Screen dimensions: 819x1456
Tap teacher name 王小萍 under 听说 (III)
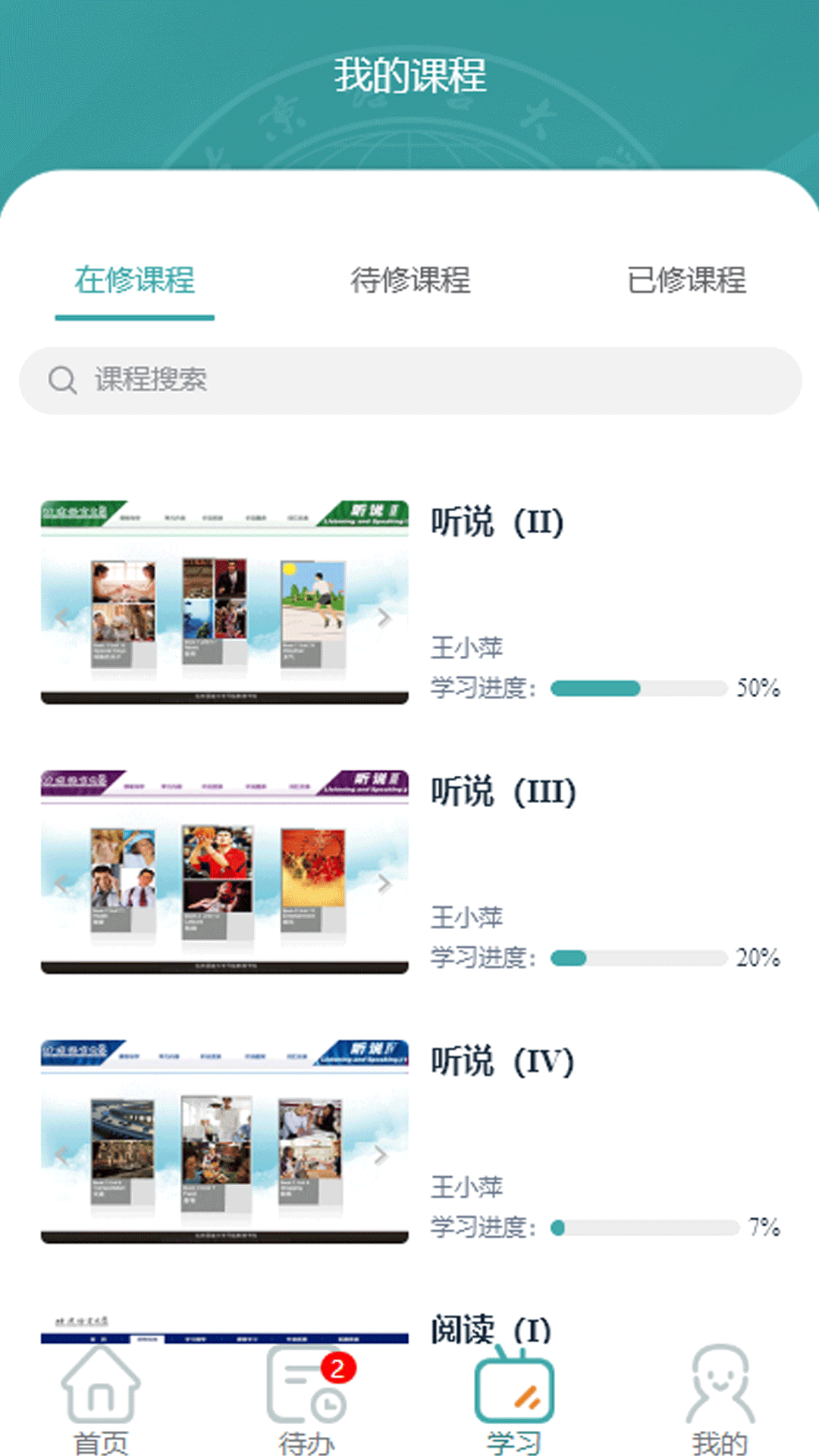click(x=469, y=918)
